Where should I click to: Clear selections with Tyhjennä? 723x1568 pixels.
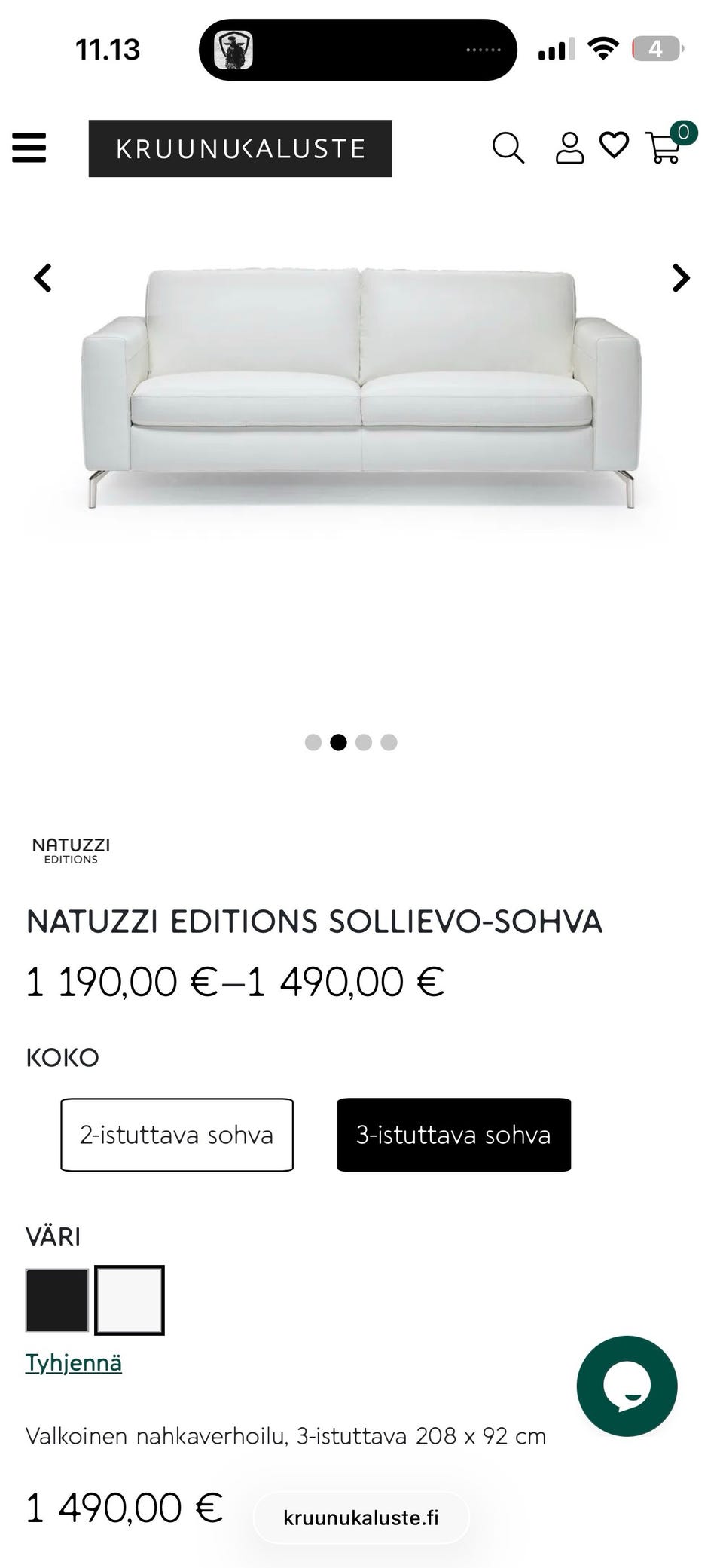click(x=74, y=1363)
